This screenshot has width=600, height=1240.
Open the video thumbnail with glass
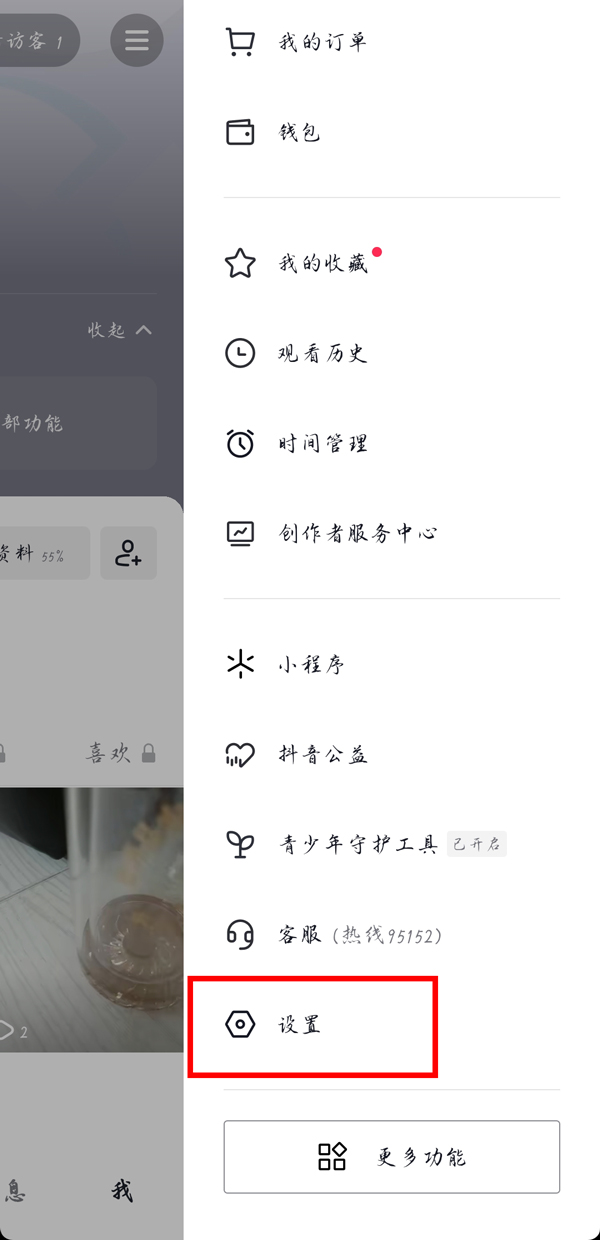pyautogui.click(x=91, y=919)
